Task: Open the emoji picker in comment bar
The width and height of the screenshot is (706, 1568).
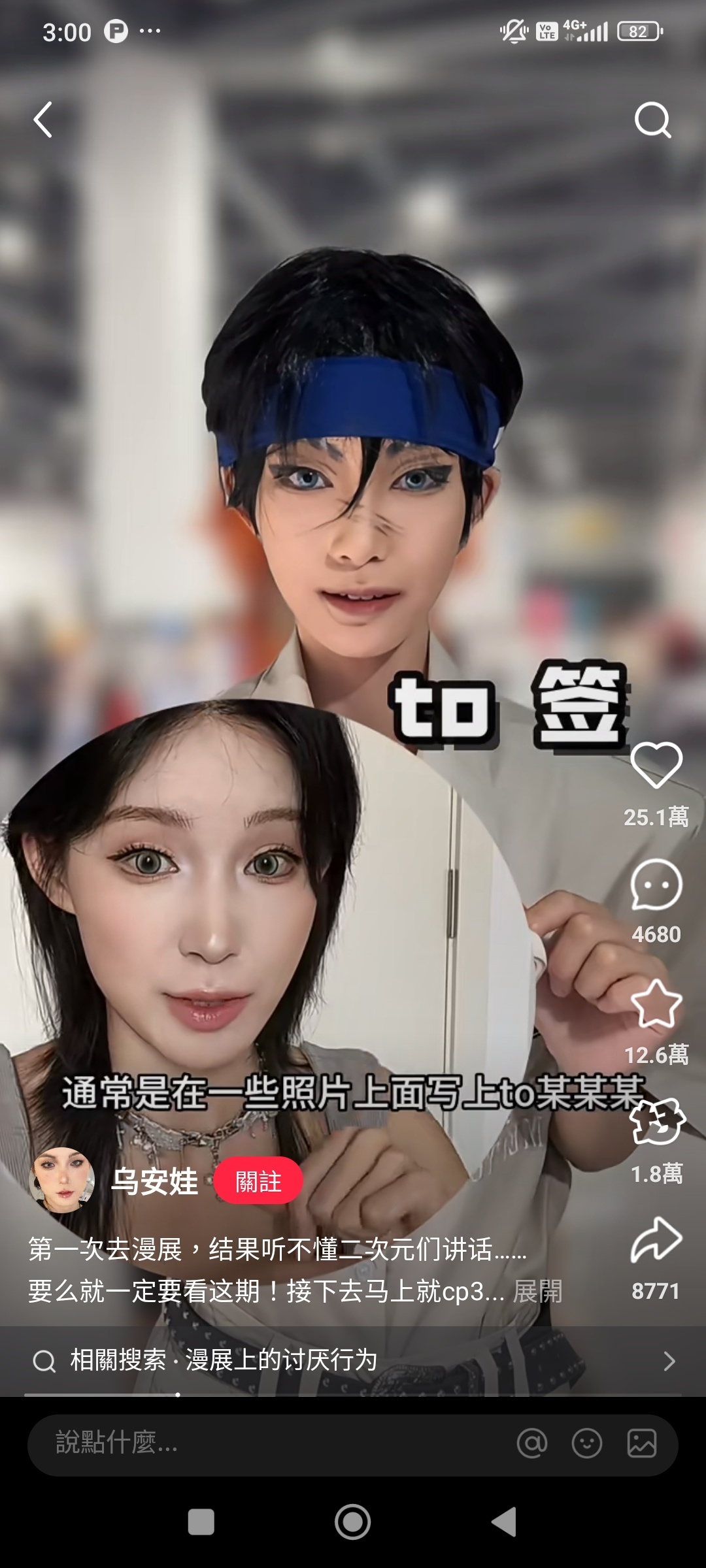Action: click(x=586, y=1443)
